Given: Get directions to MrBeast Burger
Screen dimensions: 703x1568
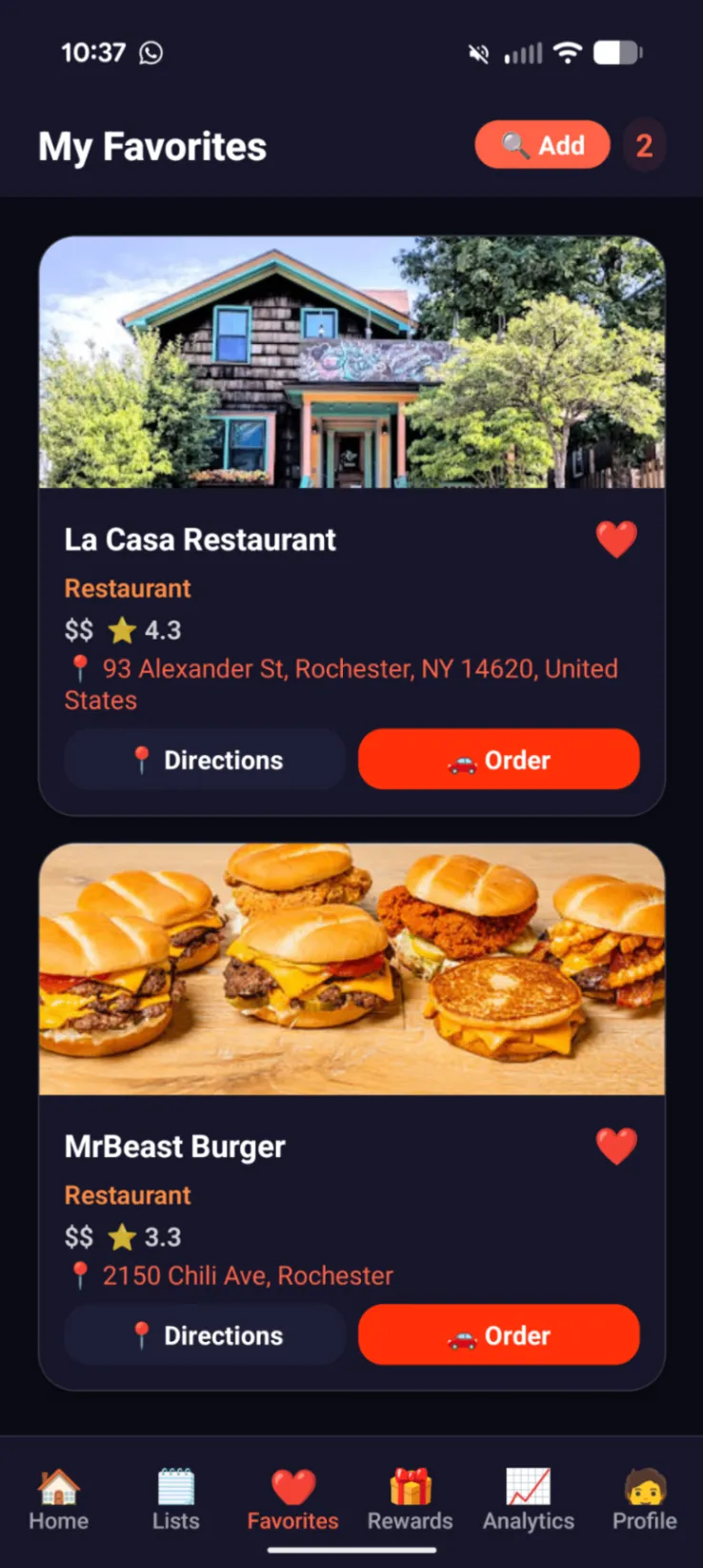Looking at the screenshot, I should [x=205, y=1335].
